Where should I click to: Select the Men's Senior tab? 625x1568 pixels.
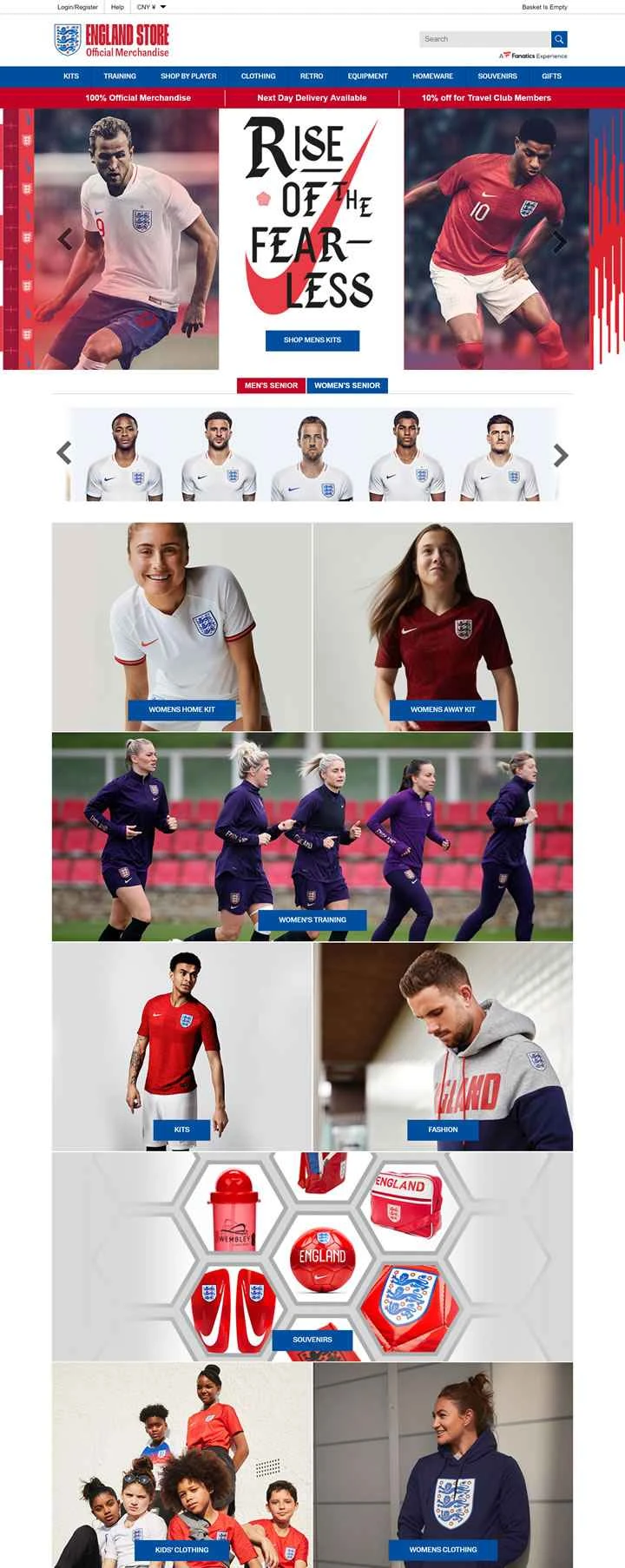[271, 385]
